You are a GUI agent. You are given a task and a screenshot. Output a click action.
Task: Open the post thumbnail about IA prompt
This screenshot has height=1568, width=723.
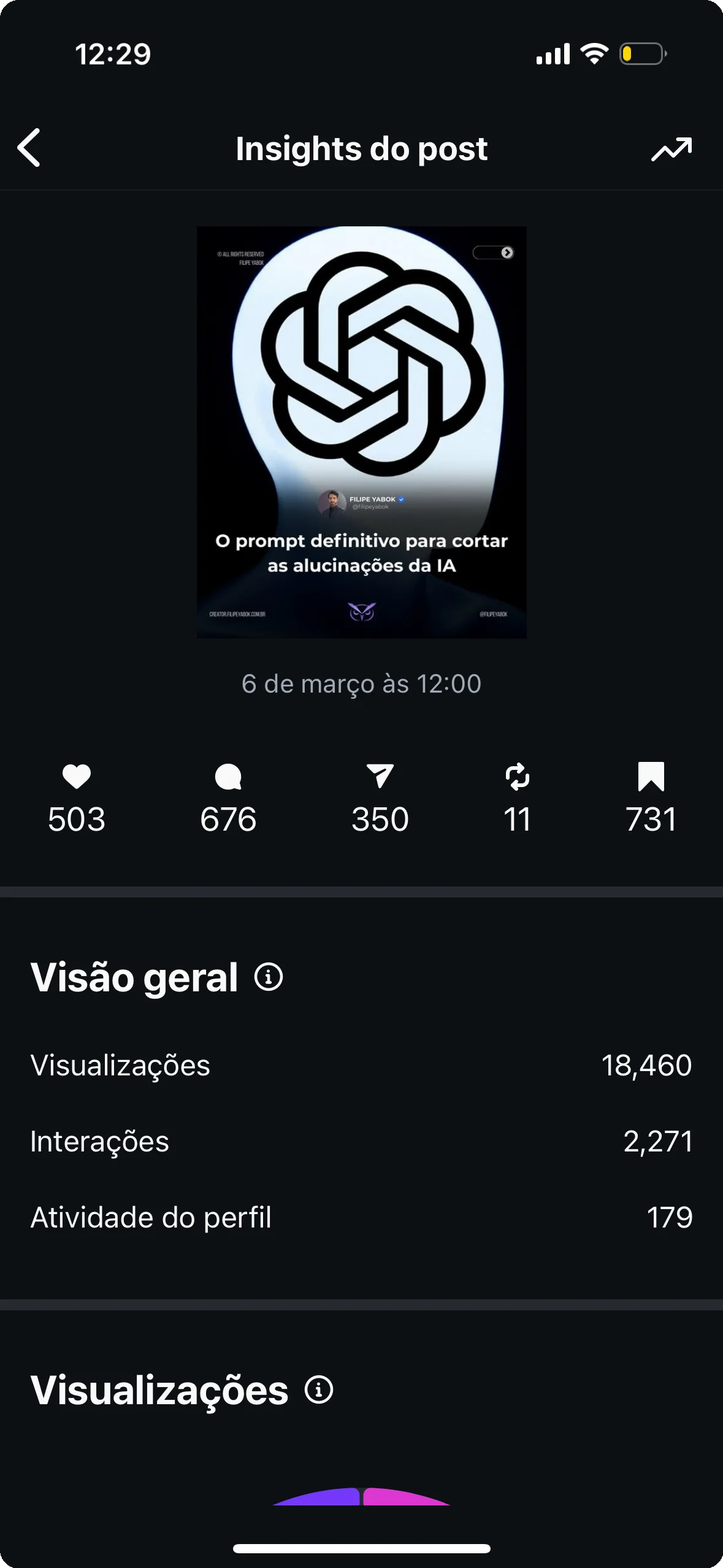361,432
